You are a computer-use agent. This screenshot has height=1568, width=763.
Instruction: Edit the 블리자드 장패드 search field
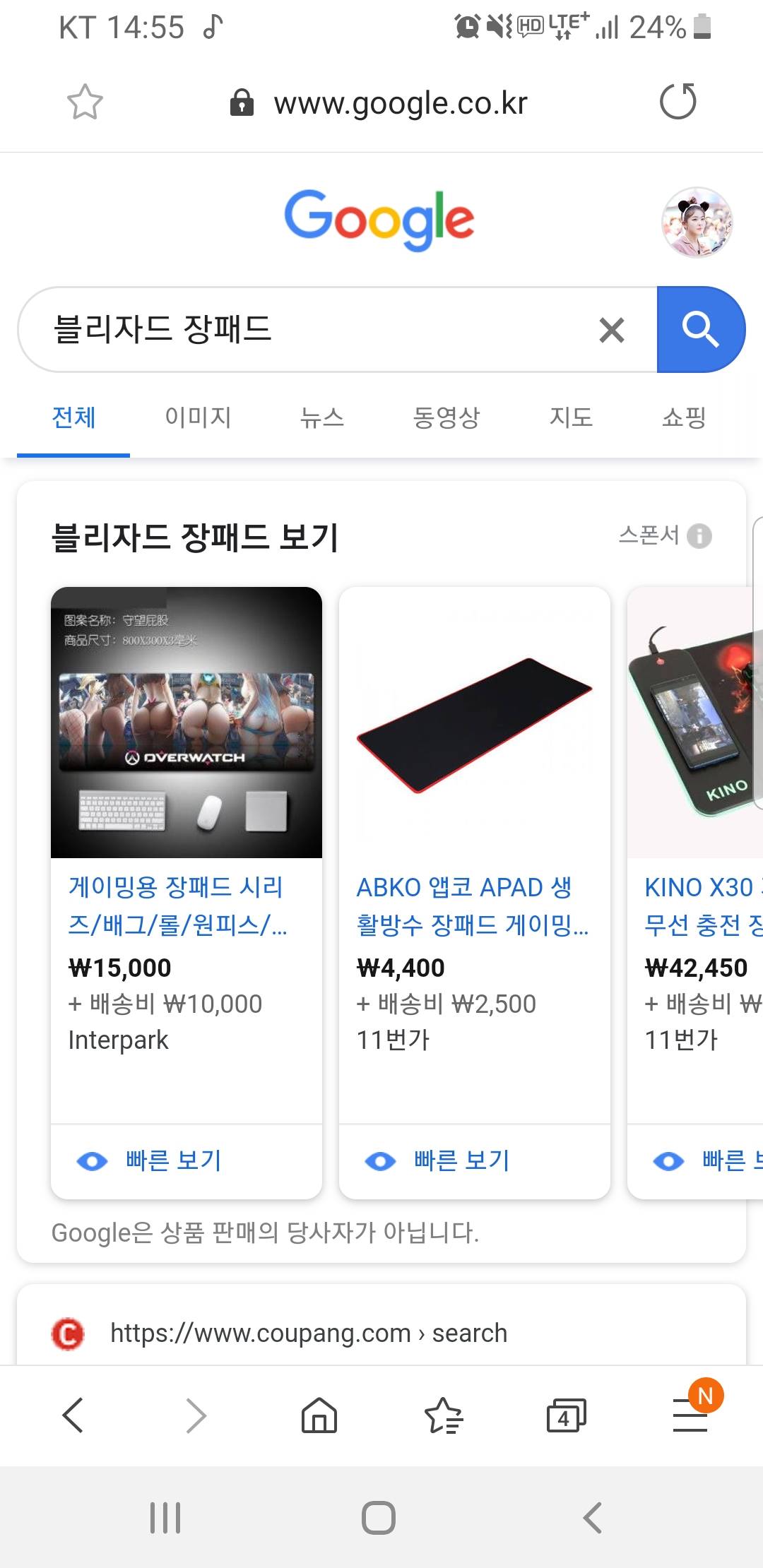pyautogui.click(x=311, y=330)
